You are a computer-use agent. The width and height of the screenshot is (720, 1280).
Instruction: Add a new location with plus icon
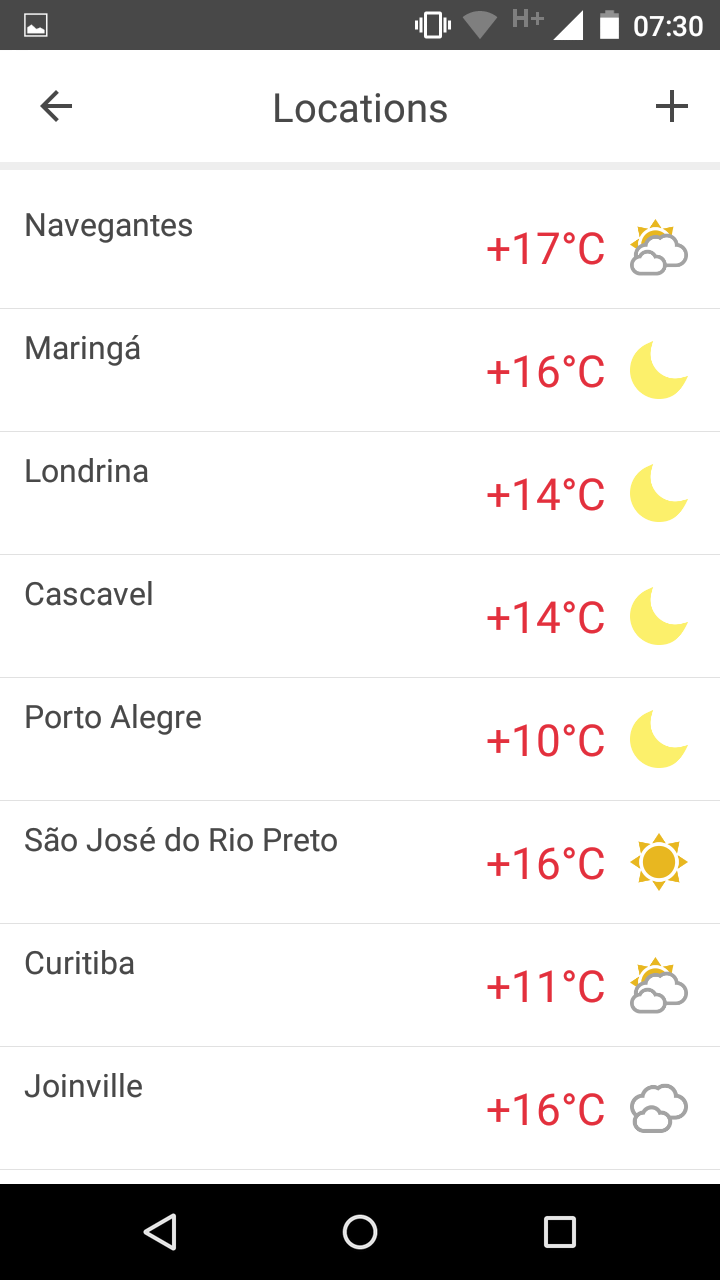coord(672,106)
